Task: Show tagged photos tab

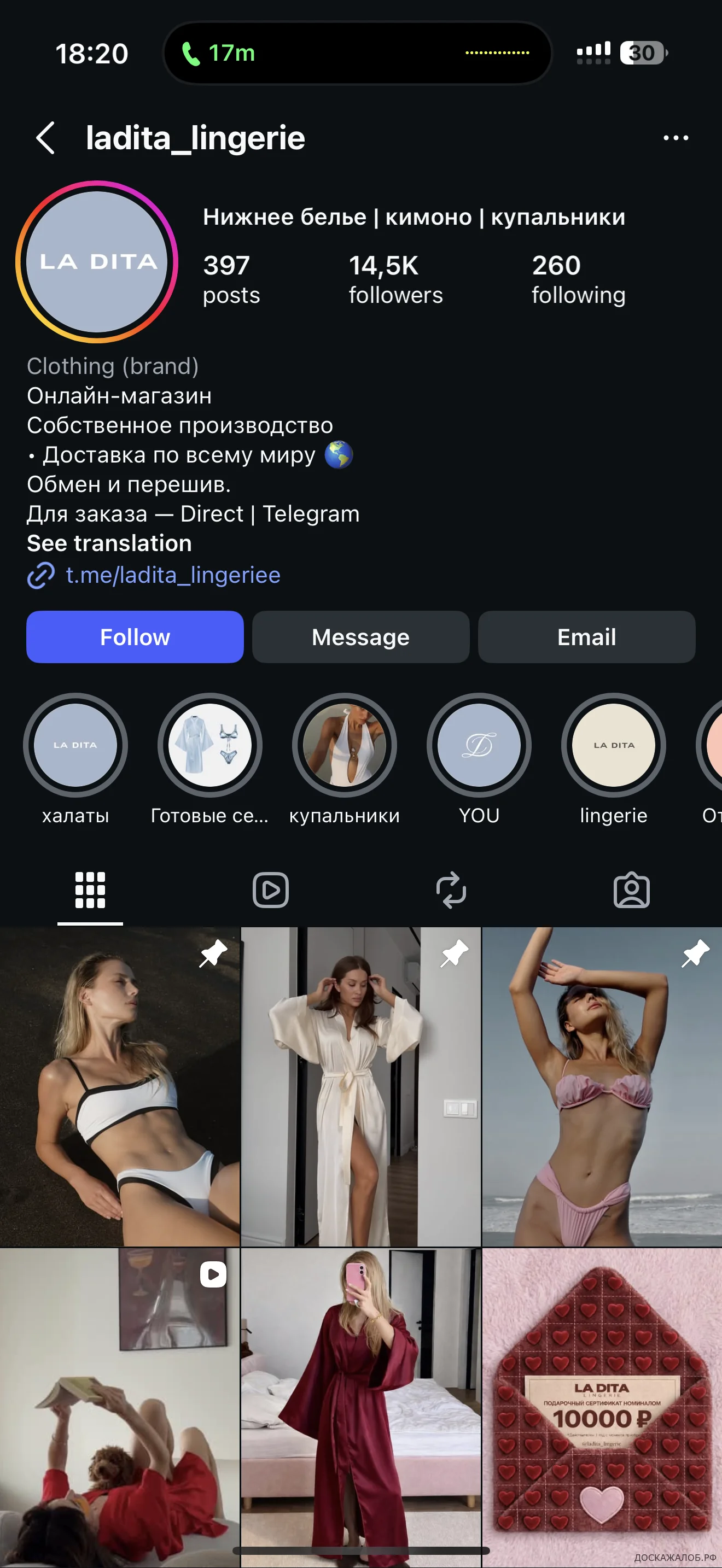Action: (x=631, y=890)
